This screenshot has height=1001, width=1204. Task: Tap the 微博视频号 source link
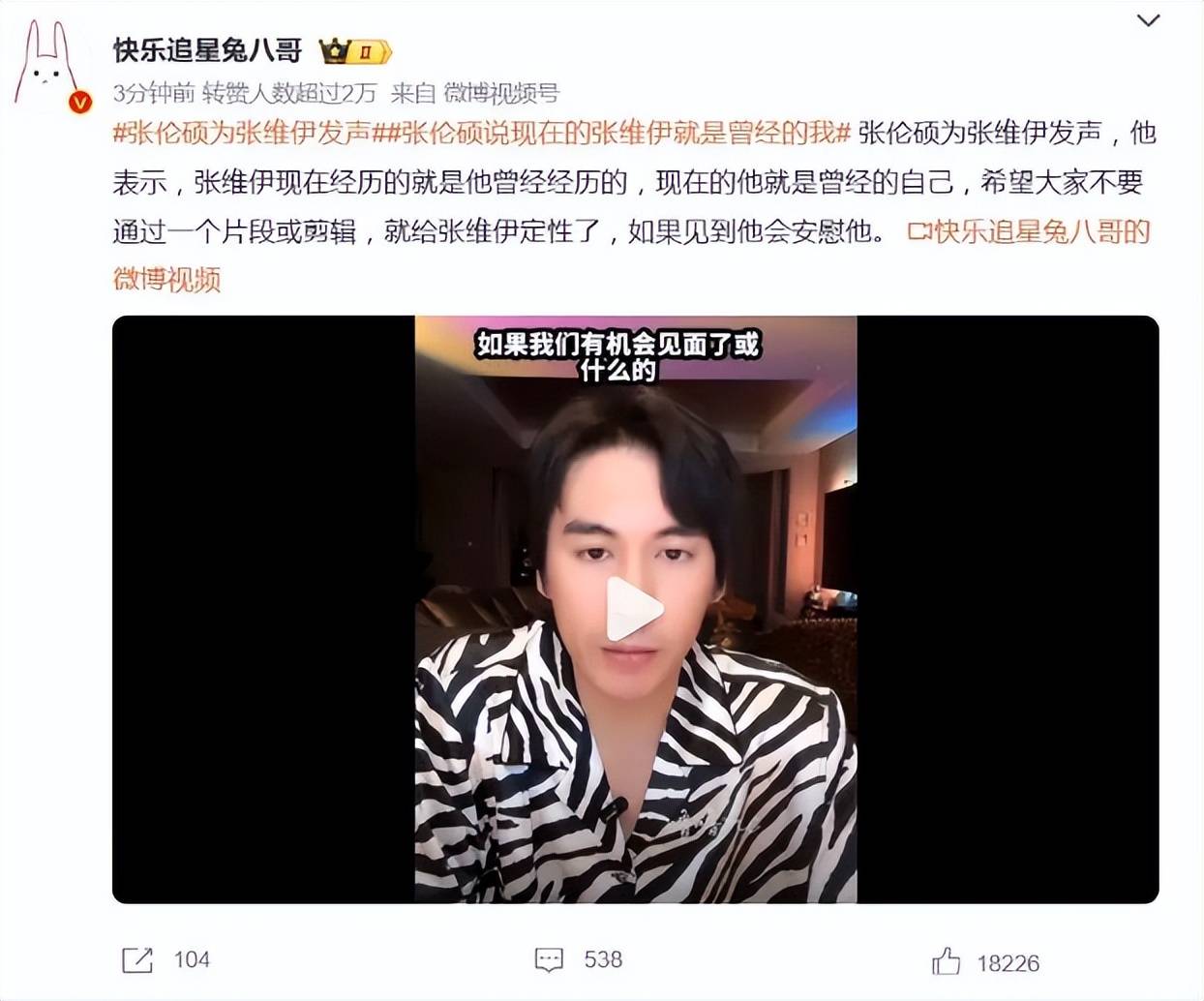pos(500,93)
